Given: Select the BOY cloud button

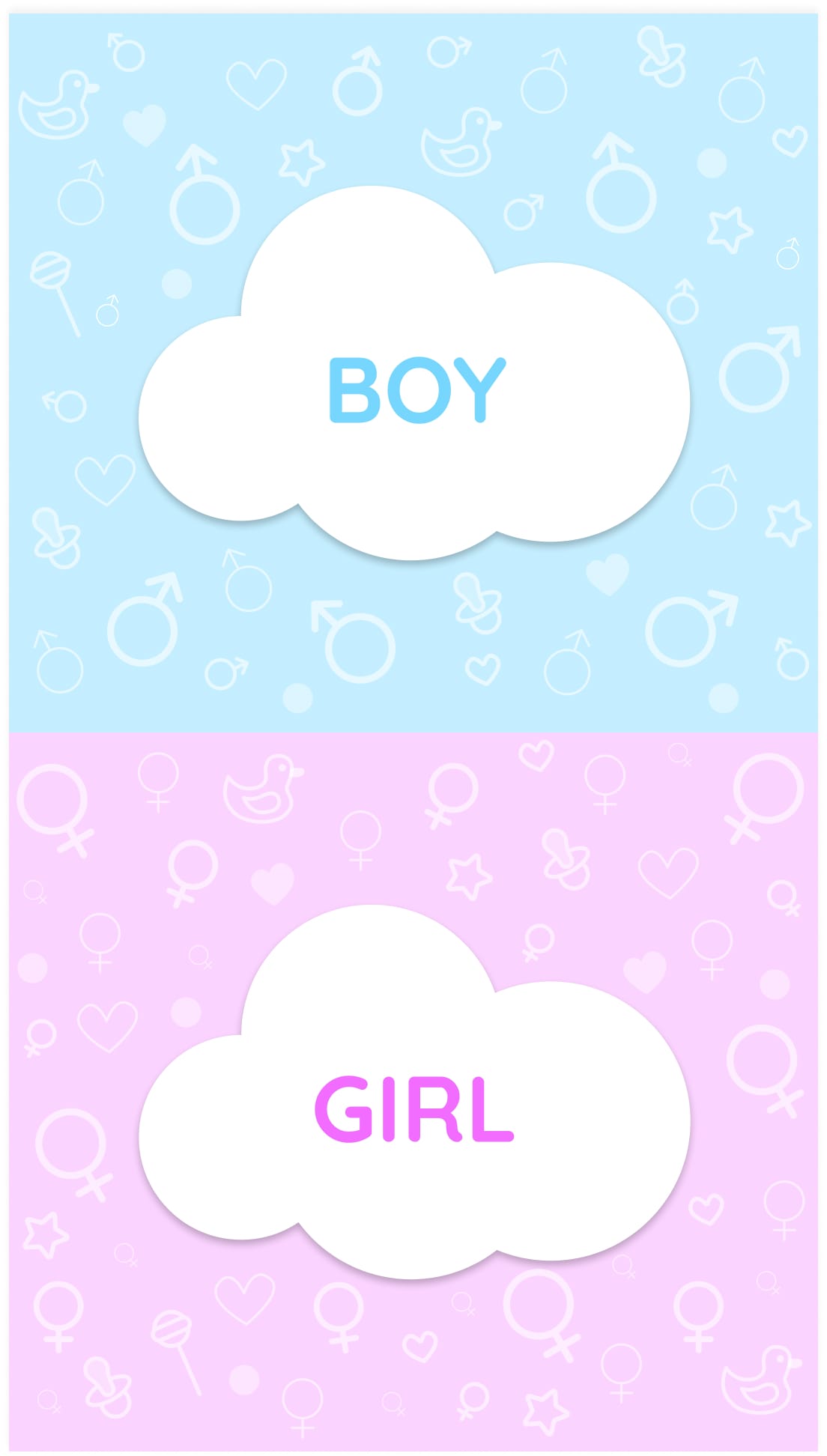Looking at the screenshot, I should pyautogui.click(x=416, y=389).
